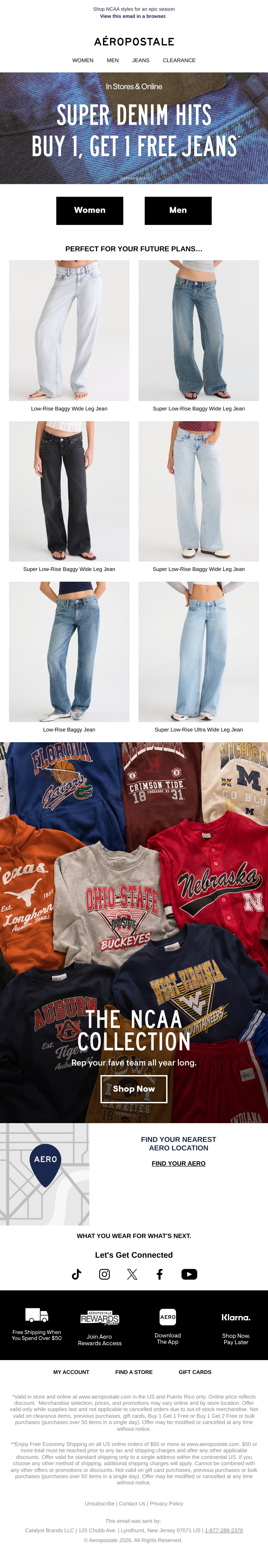Open the Privacy Policy link

(167, 1503)
